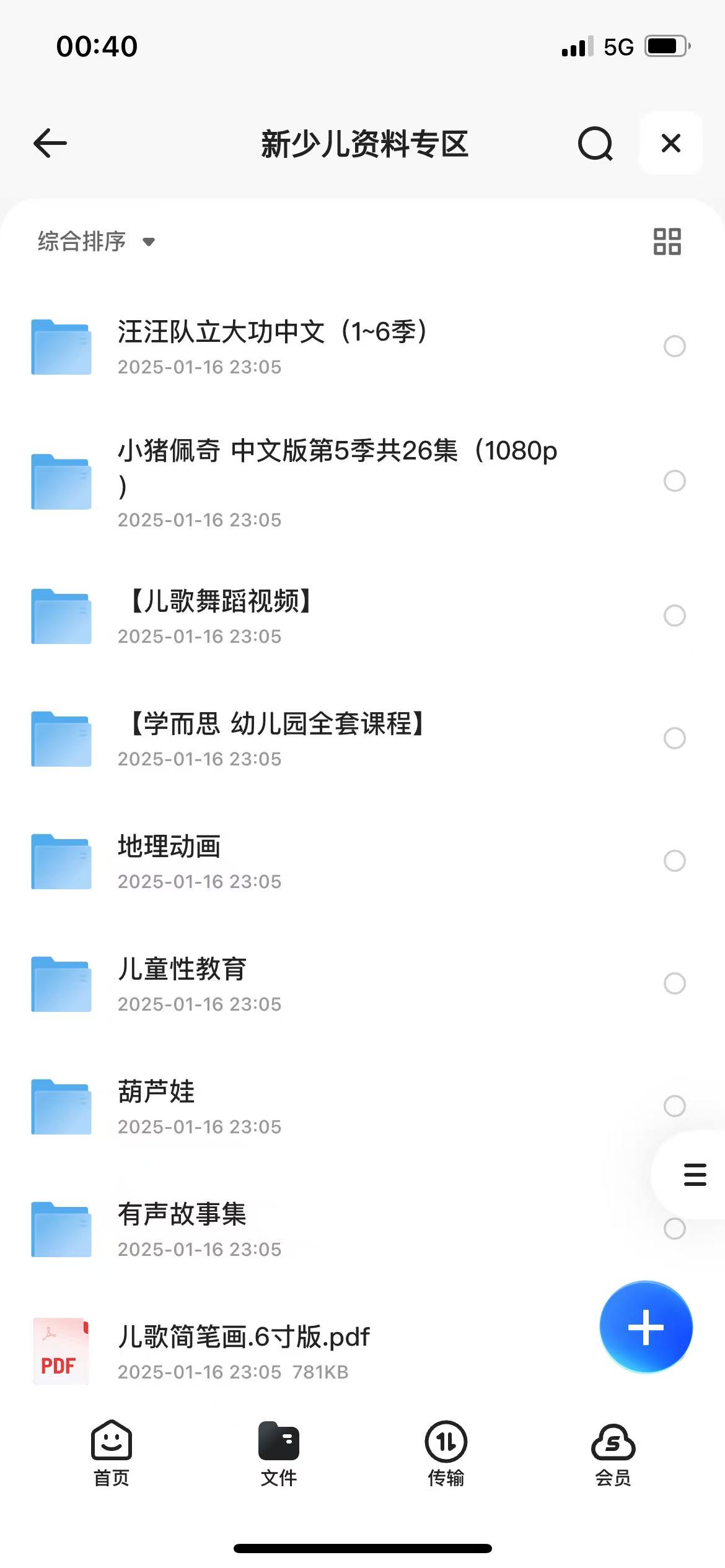This screenshot has width=725, height=1568.
Task: Expand the 综合排序 sort dropdown
Action: 96,242
